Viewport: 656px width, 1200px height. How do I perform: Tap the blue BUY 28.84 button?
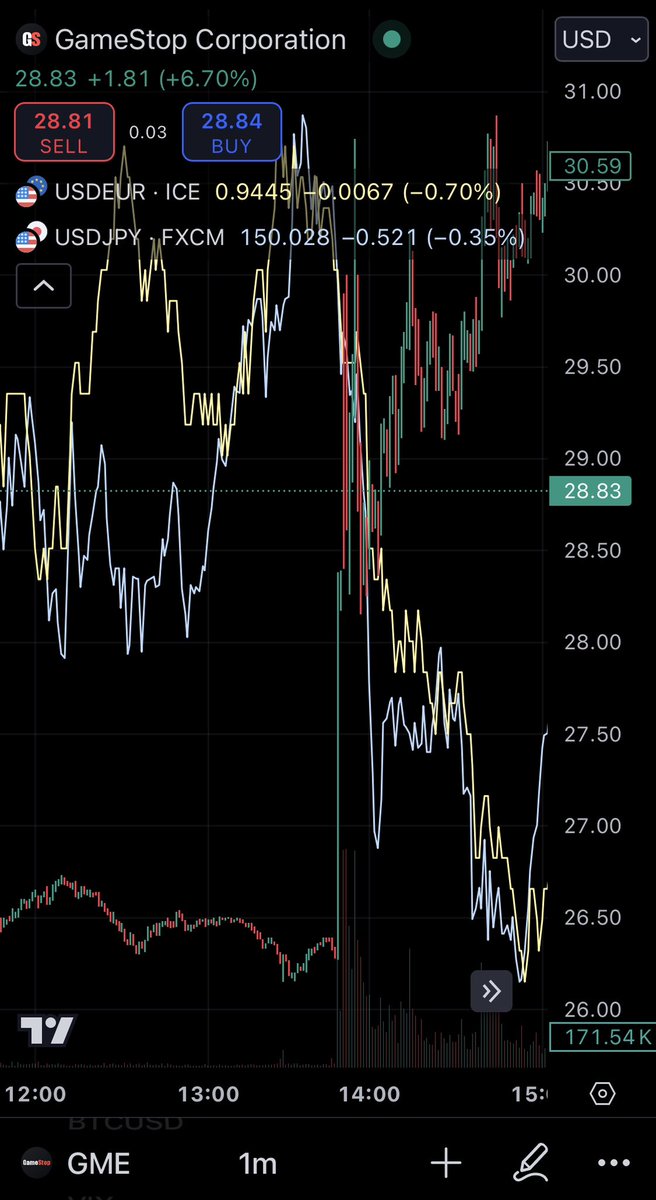[232, 132]
